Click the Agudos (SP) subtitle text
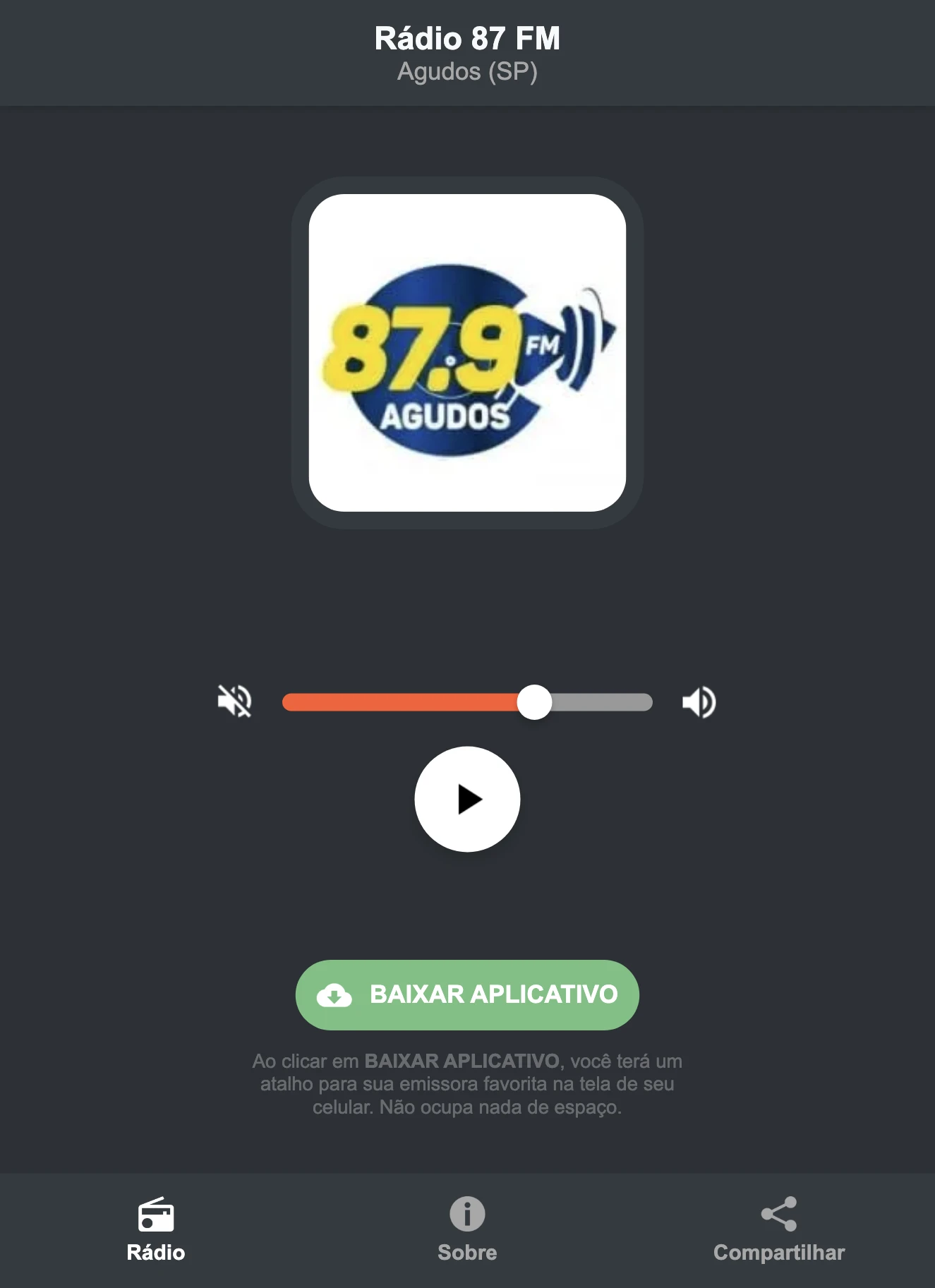This screenshot has width=935, height=1288. [x=467, y=71]
